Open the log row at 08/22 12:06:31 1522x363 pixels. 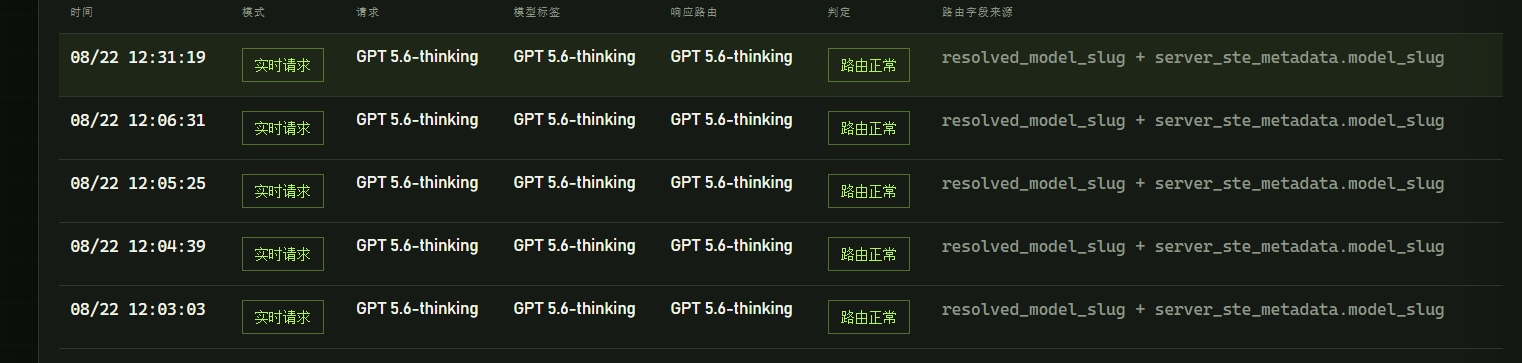click(x=780, y=128)
